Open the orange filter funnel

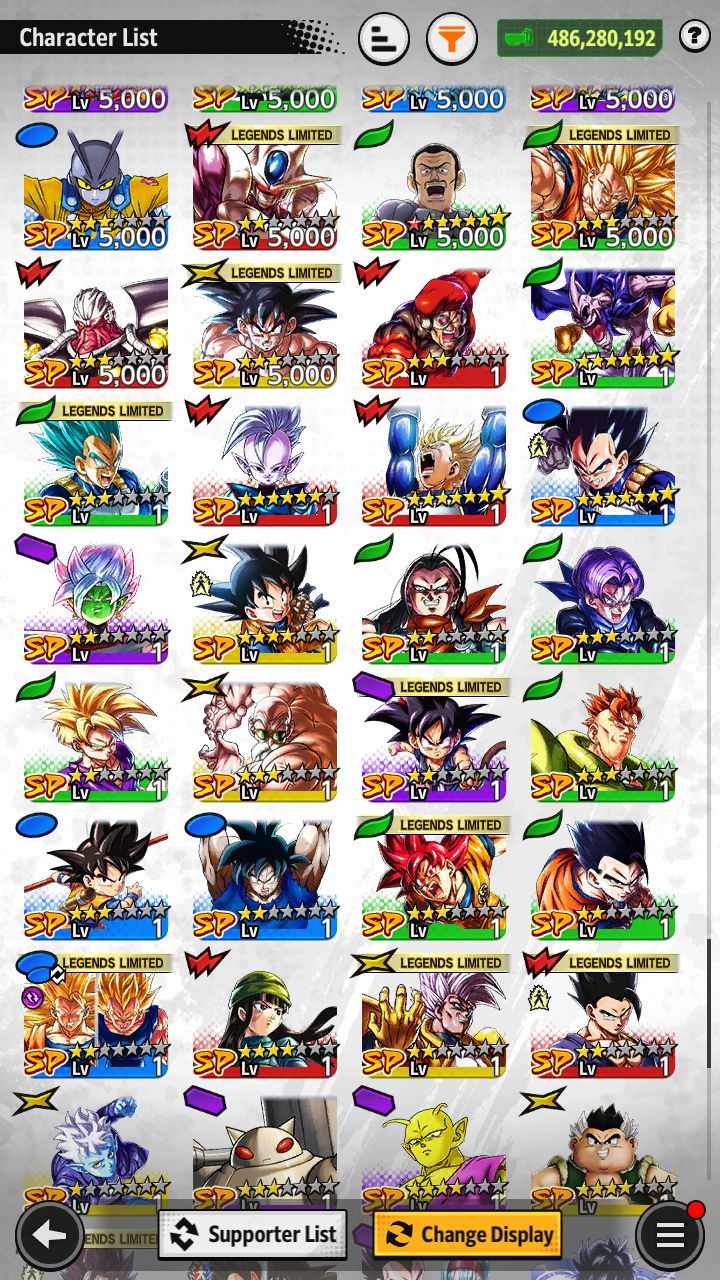[451, 39]
